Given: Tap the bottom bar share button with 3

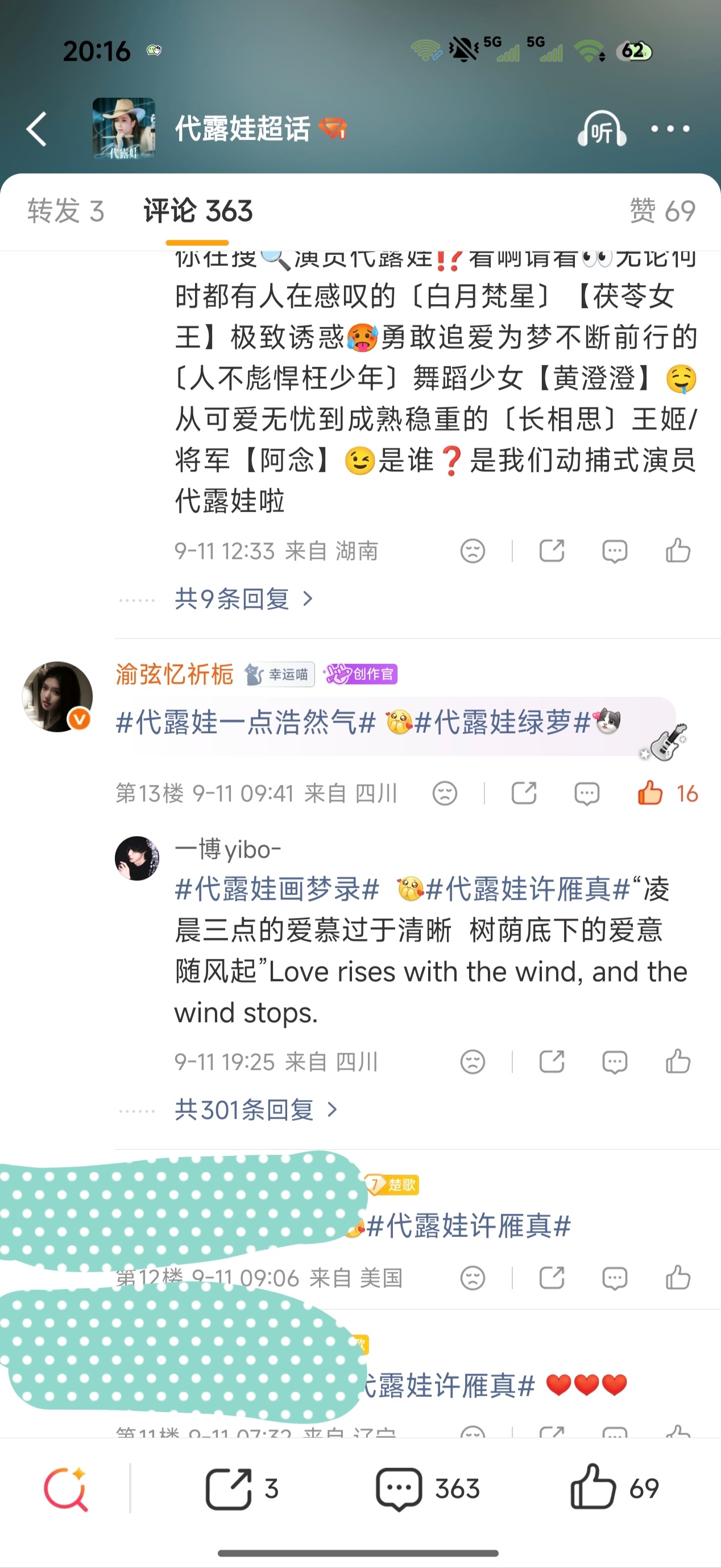Looking at the screenshot, I should [242, 1489].
